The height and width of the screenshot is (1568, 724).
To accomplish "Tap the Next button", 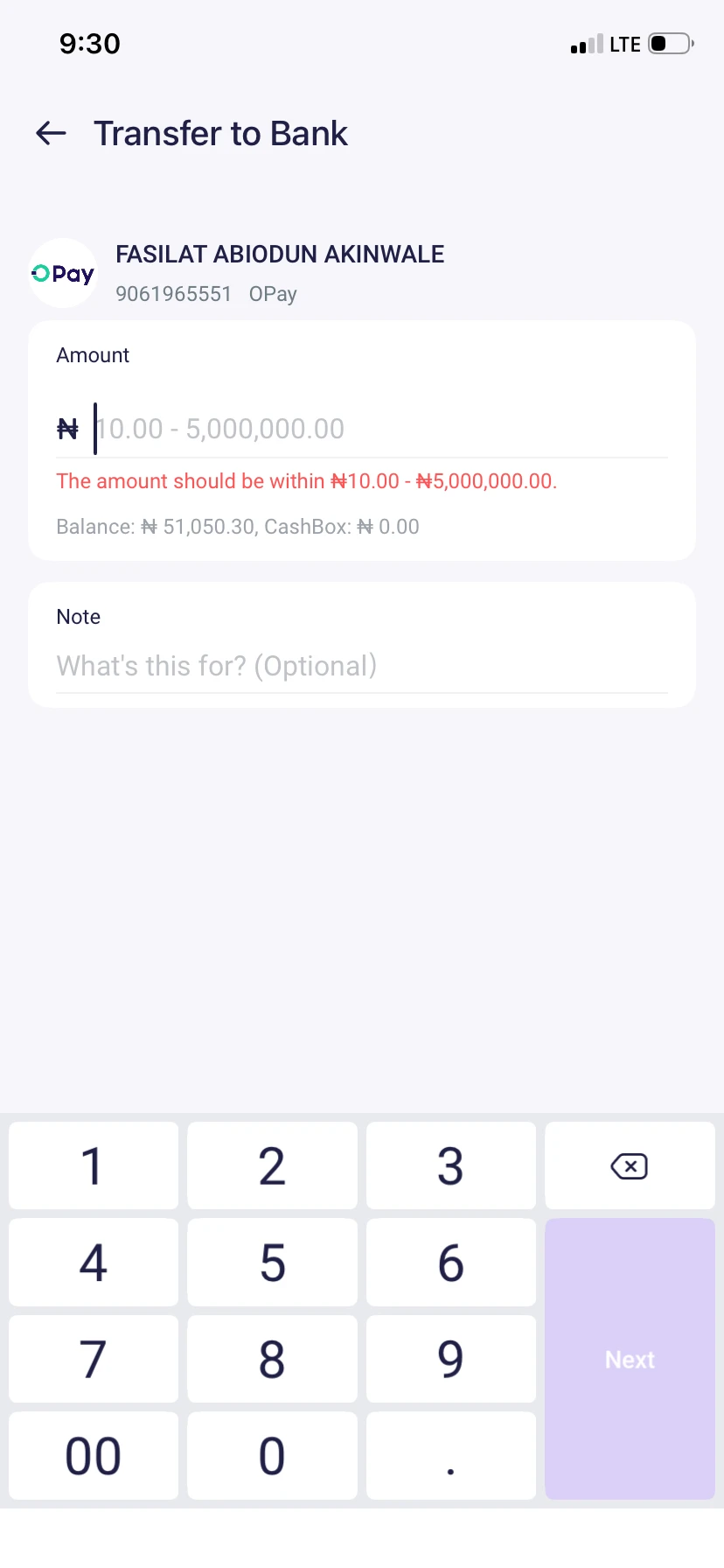I will 630,1359.
